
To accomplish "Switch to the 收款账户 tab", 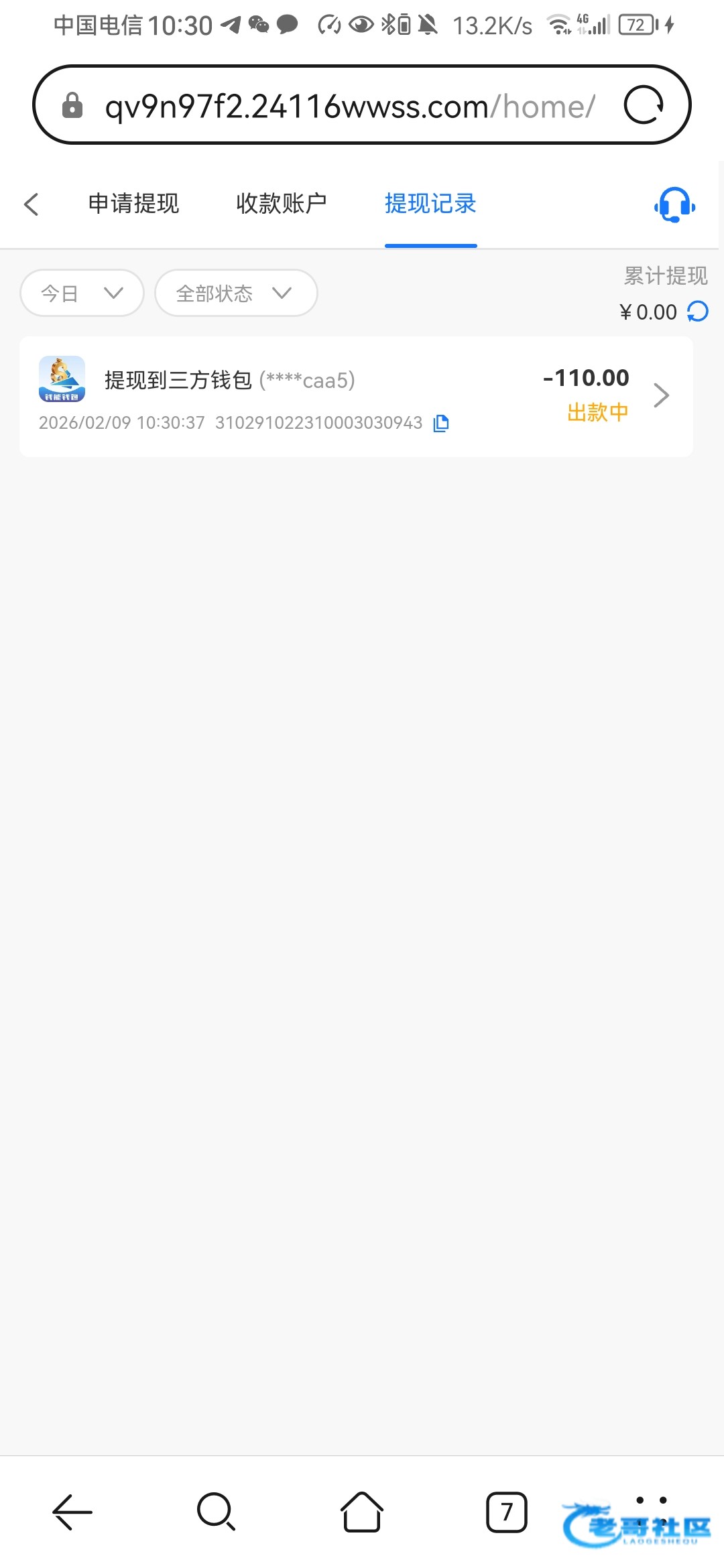I will (x=282, y=204).
